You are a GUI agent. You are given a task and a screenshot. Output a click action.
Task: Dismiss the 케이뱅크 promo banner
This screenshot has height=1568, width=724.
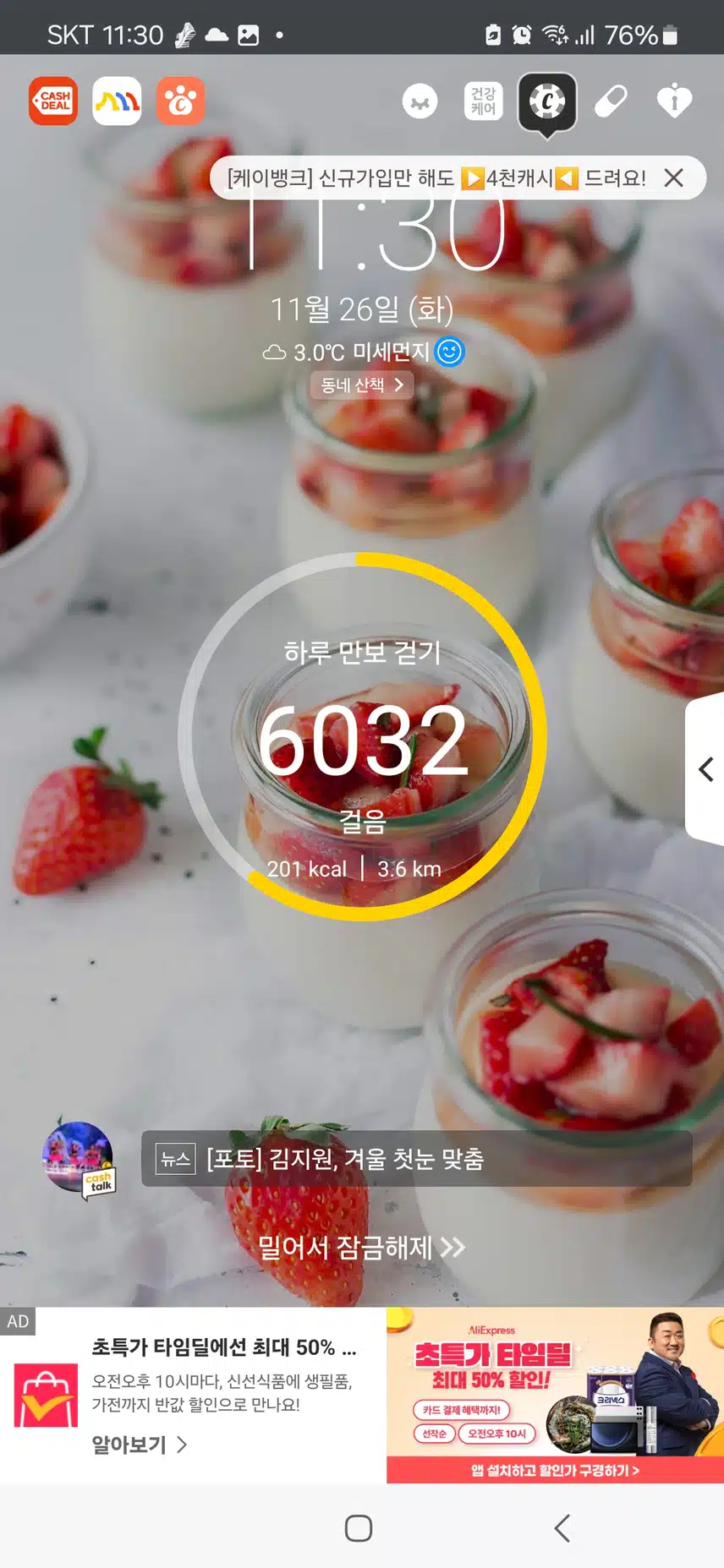[673, 178]
